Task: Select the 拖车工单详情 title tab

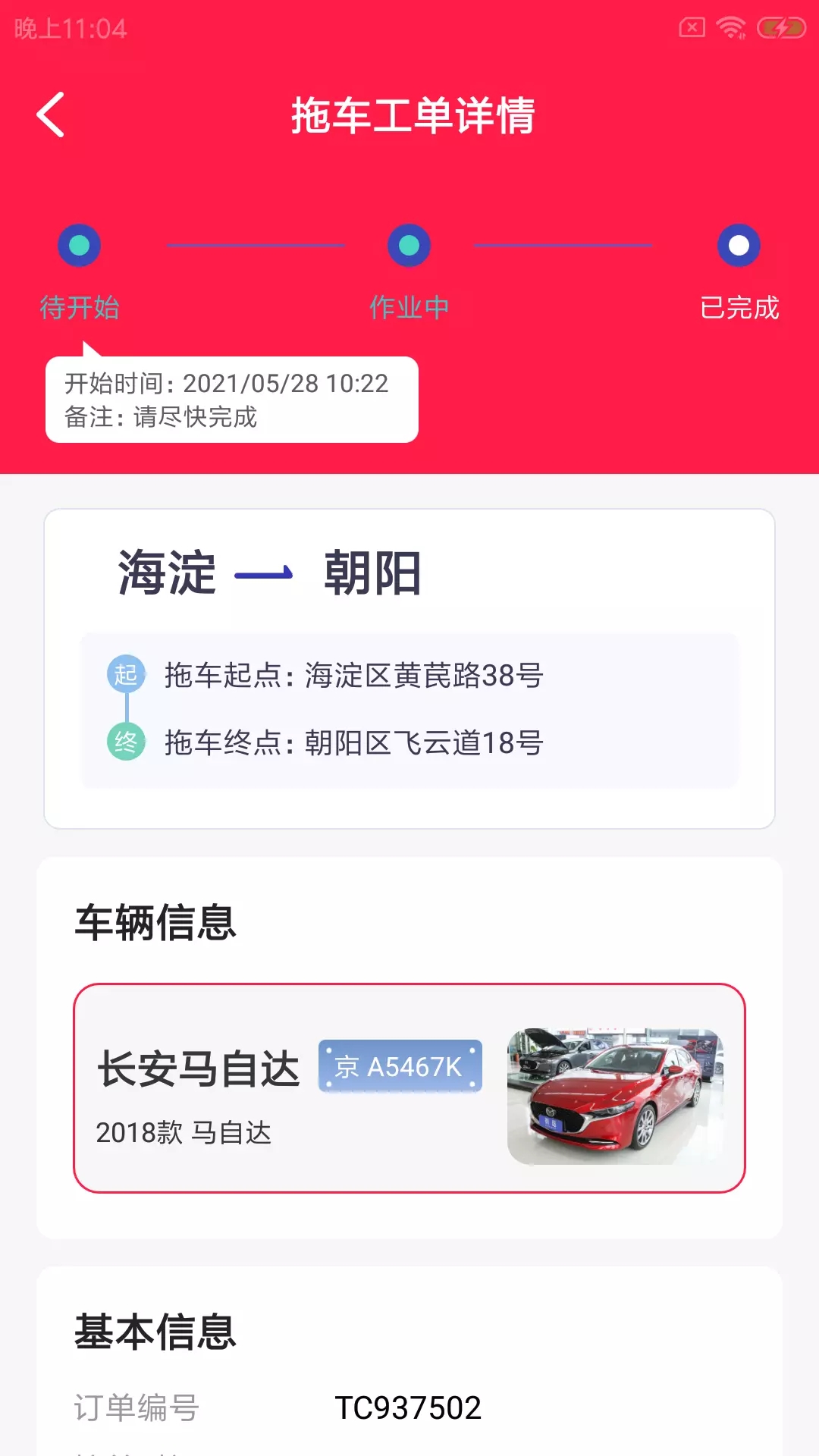Action: (414, 114)
